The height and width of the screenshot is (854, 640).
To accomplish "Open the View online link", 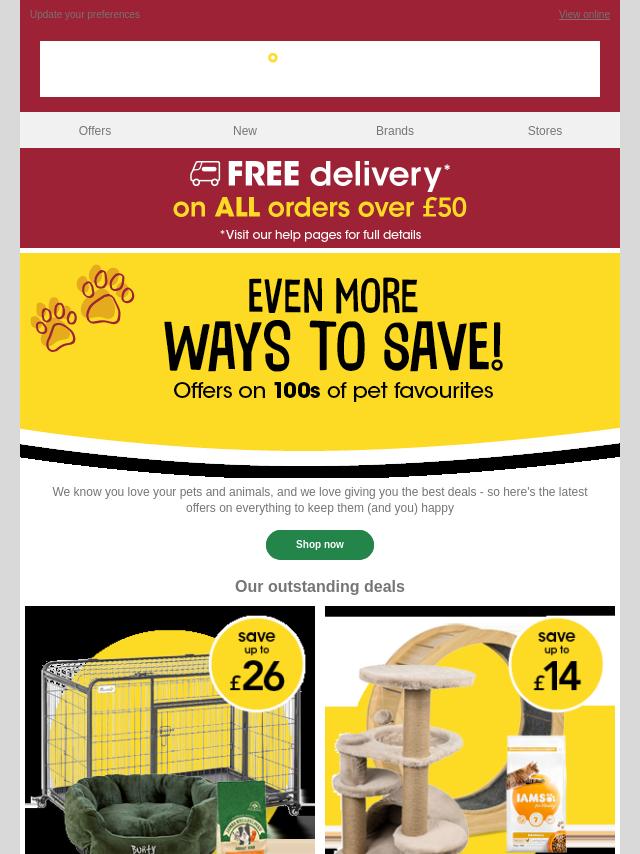I will pos(584,15).
